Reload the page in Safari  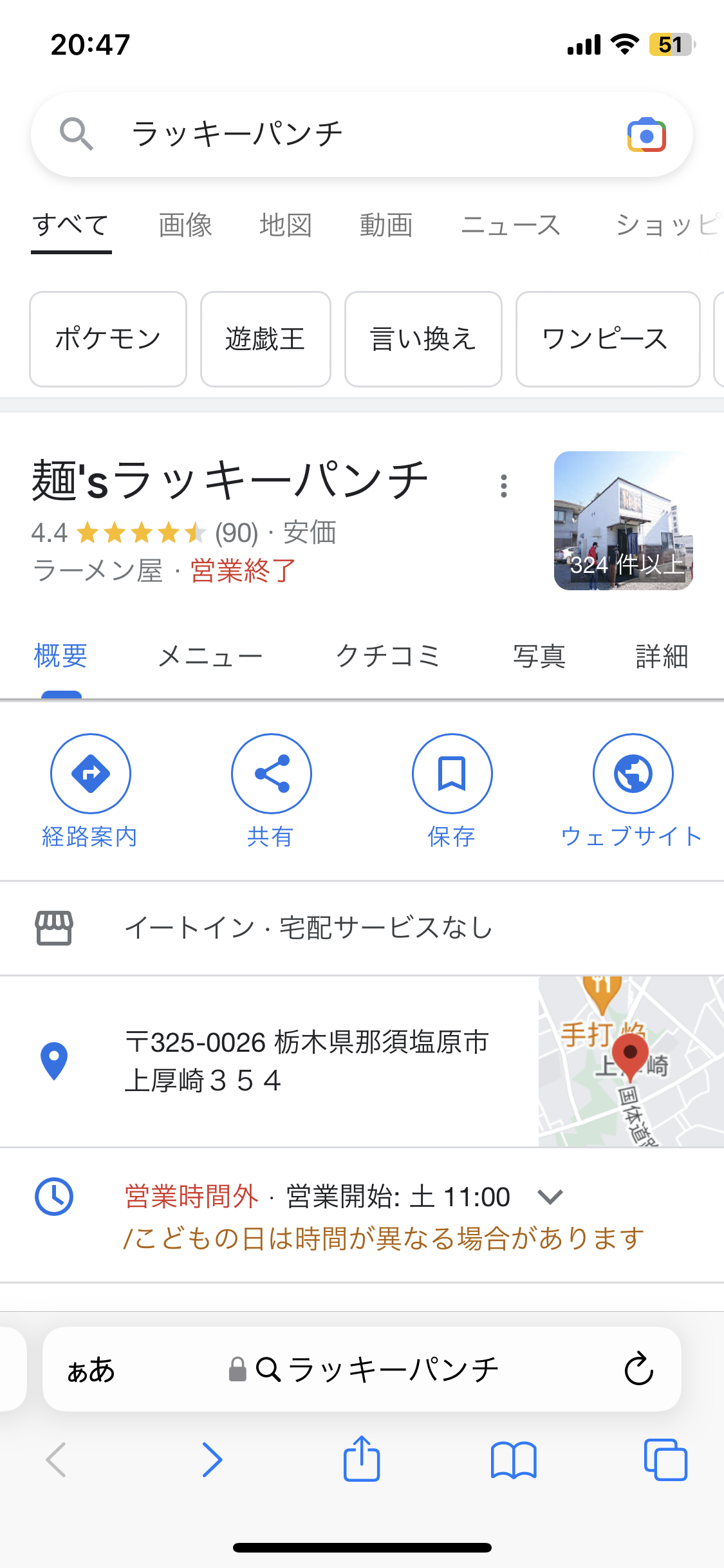pos(638,1369)
